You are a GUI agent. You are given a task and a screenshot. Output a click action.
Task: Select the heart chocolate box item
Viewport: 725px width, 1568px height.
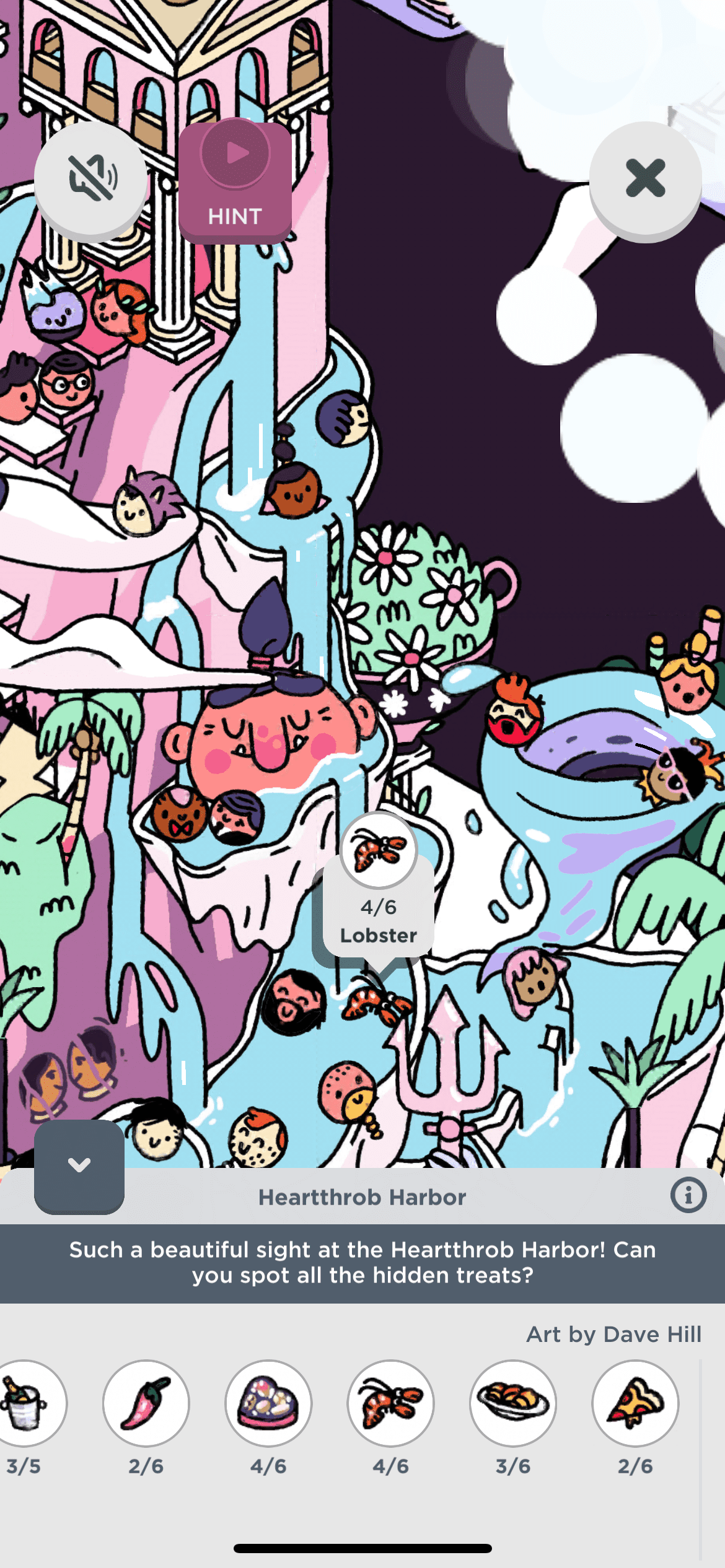pos(268,1403)
